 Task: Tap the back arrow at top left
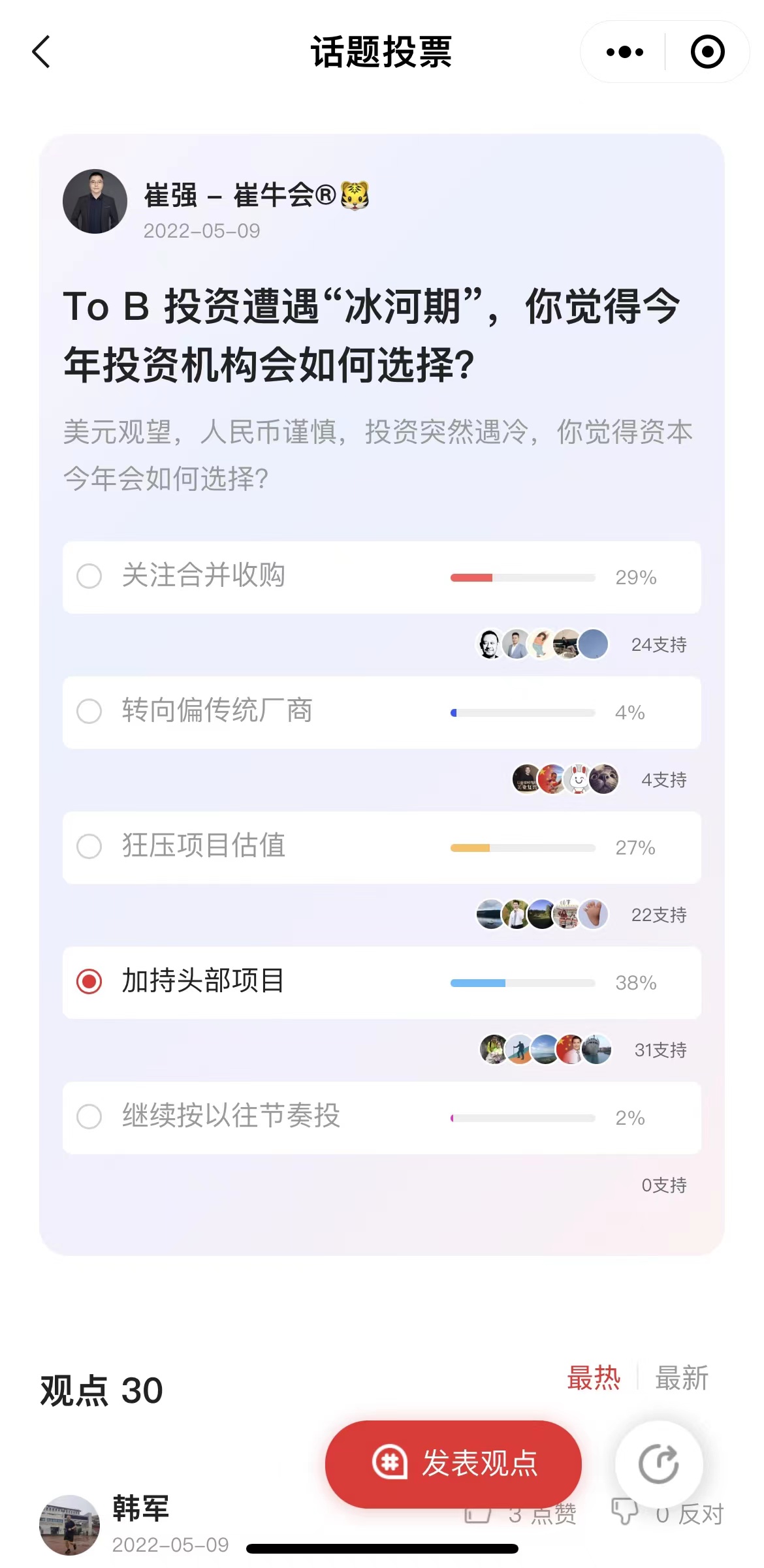click(41, 52)
